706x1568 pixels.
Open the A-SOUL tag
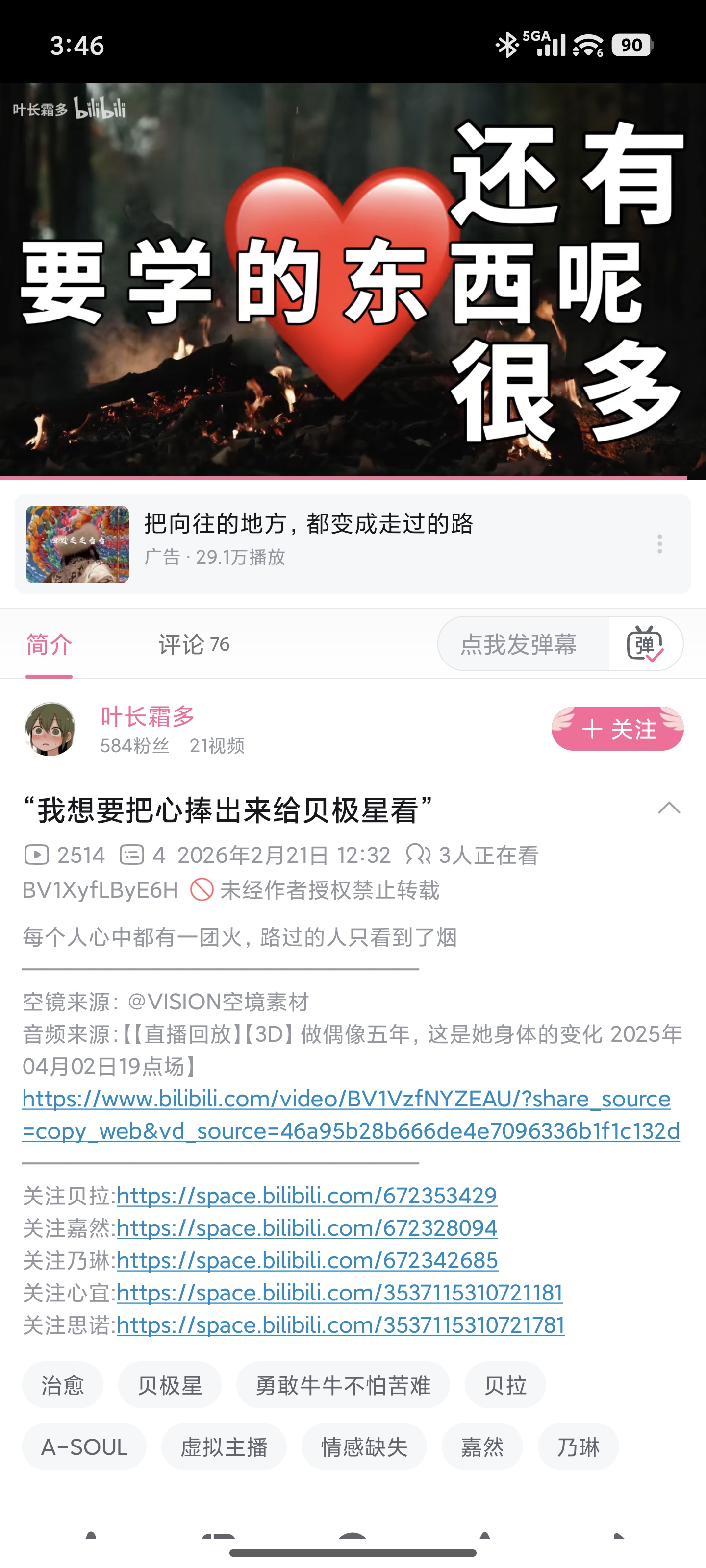pyautogui.click(x=84, y=1446)
